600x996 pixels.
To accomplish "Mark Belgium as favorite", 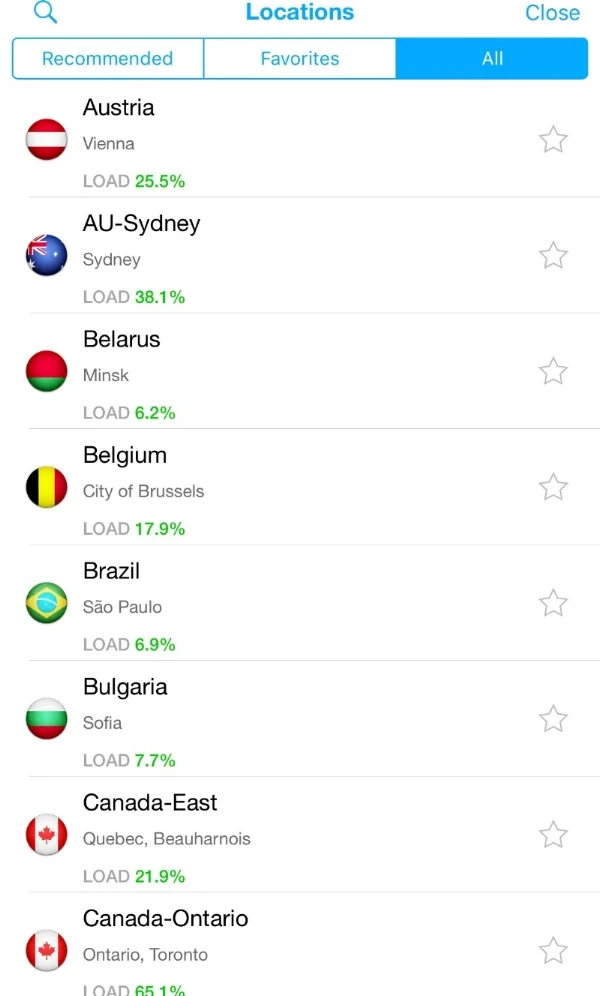I will pyautogui.click(x=553, y=488).
